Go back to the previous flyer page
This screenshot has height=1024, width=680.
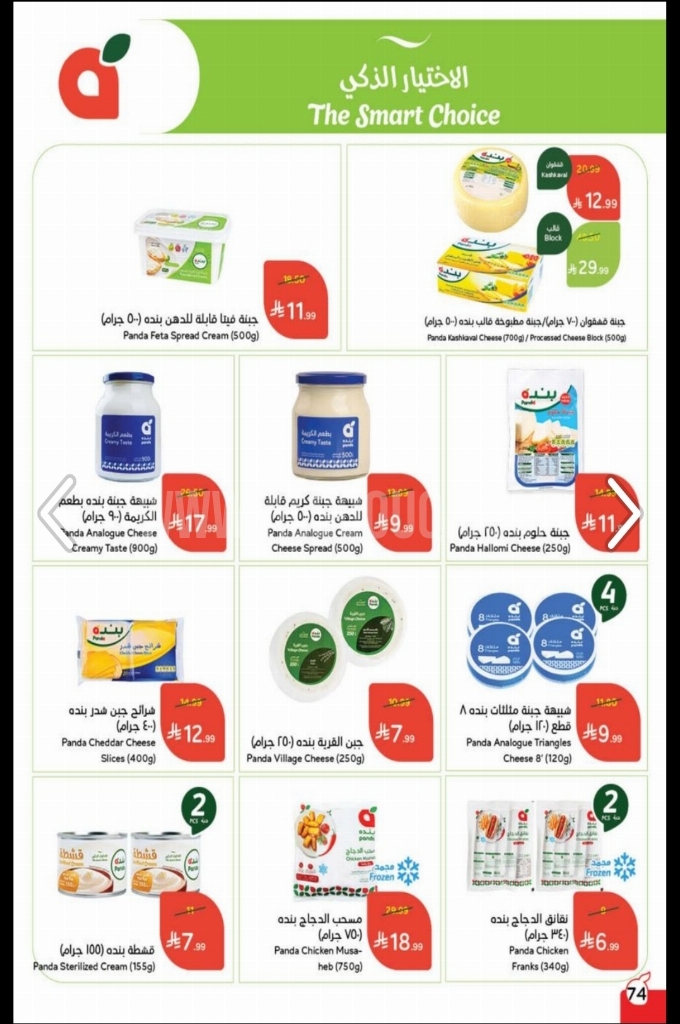coord(57,513)
